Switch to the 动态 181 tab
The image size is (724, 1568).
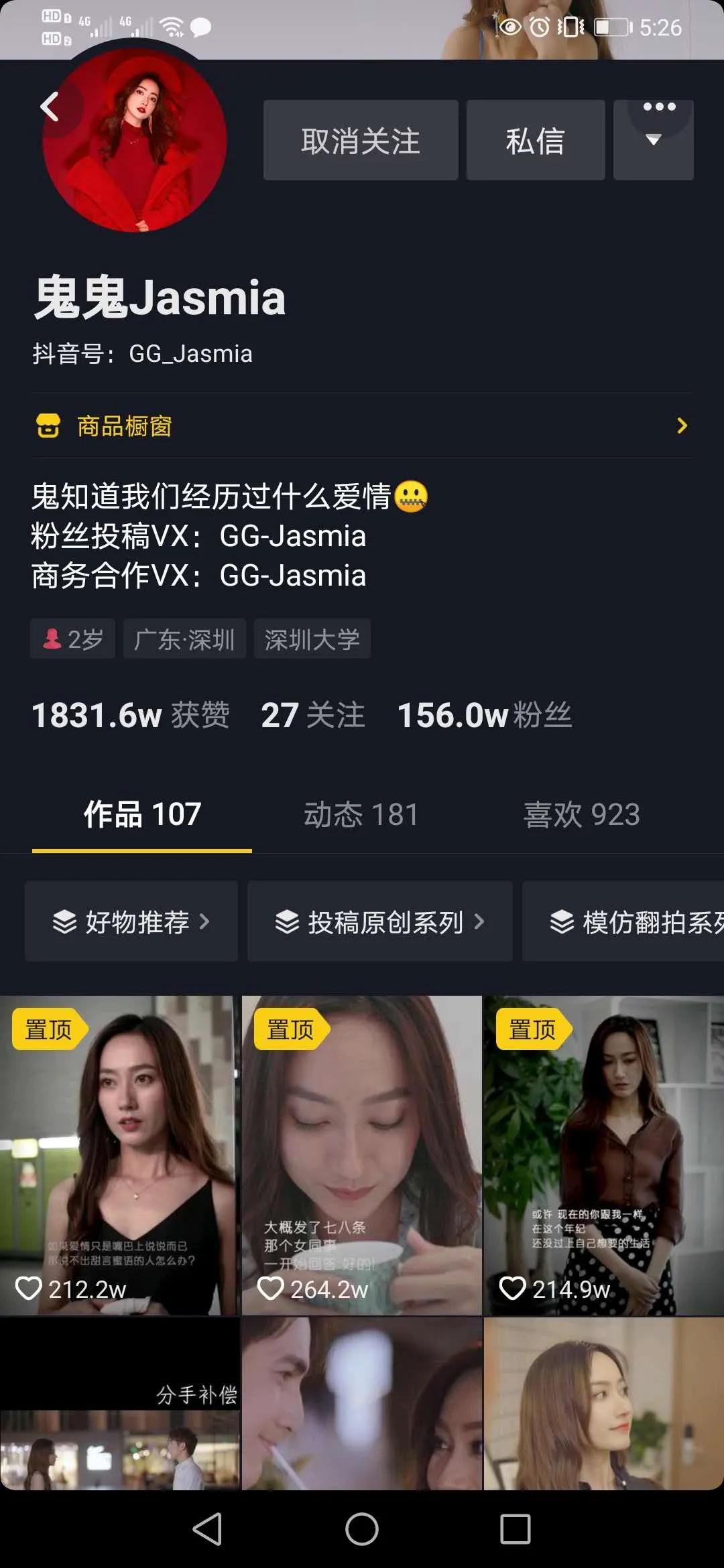[360, 815]
